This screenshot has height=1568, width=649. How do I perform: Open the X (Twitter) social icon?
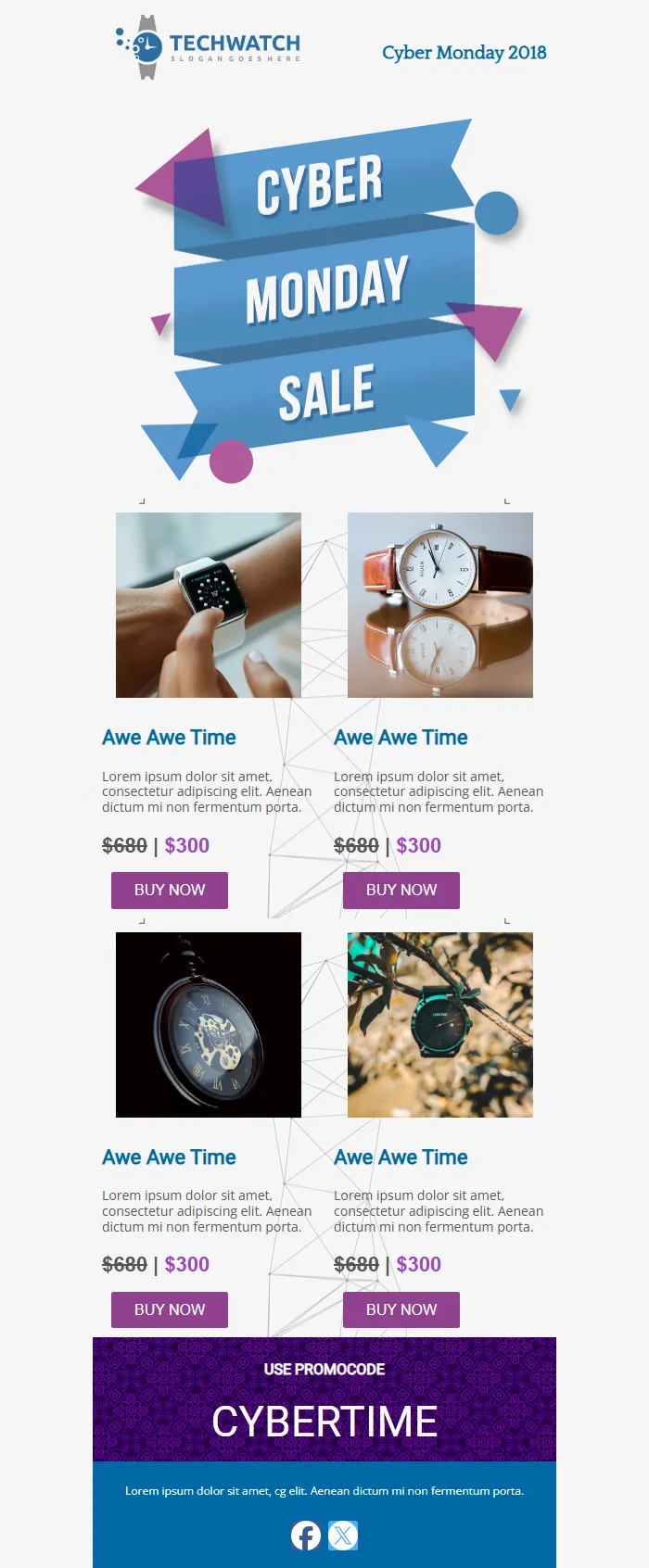click(343, 1536)
